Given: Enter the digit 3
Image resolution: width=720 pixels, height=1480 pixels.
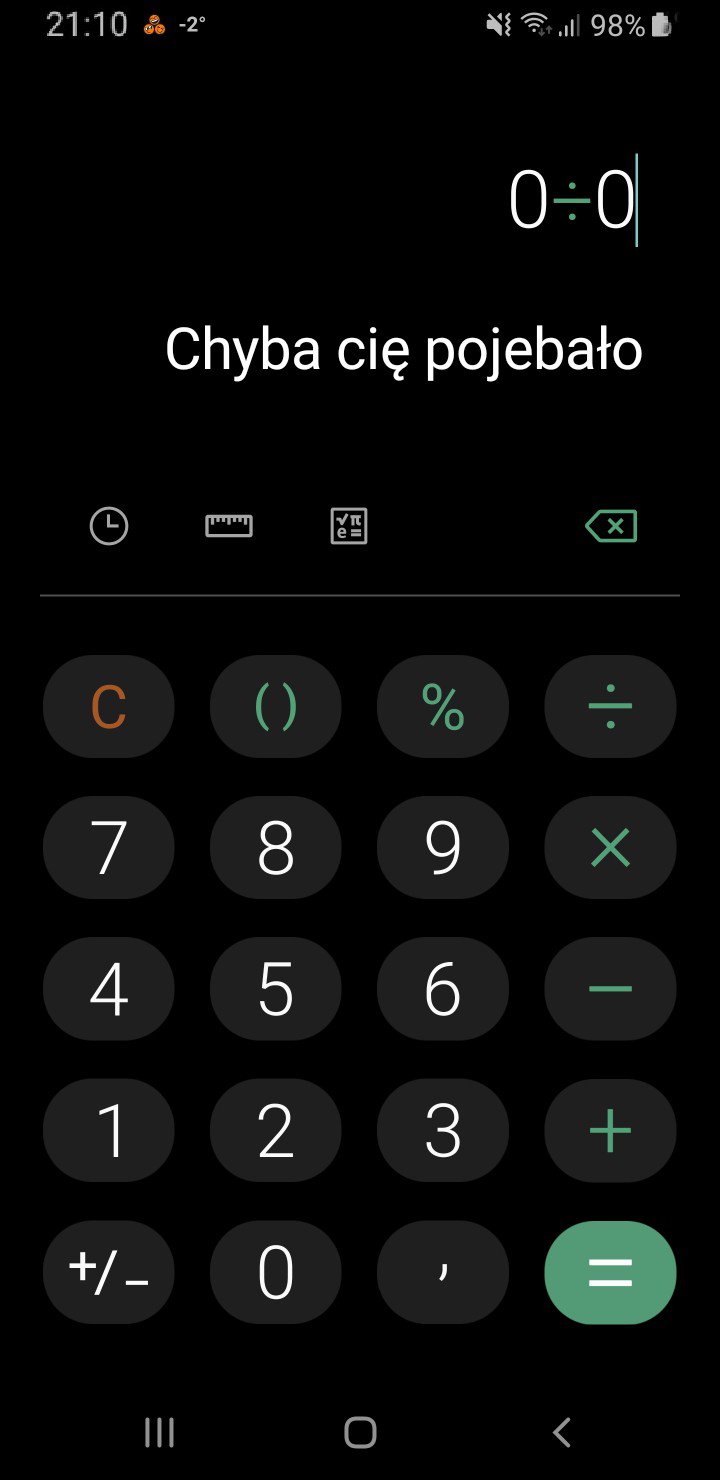Looking at the screenshot, I should pos(443,1131).
